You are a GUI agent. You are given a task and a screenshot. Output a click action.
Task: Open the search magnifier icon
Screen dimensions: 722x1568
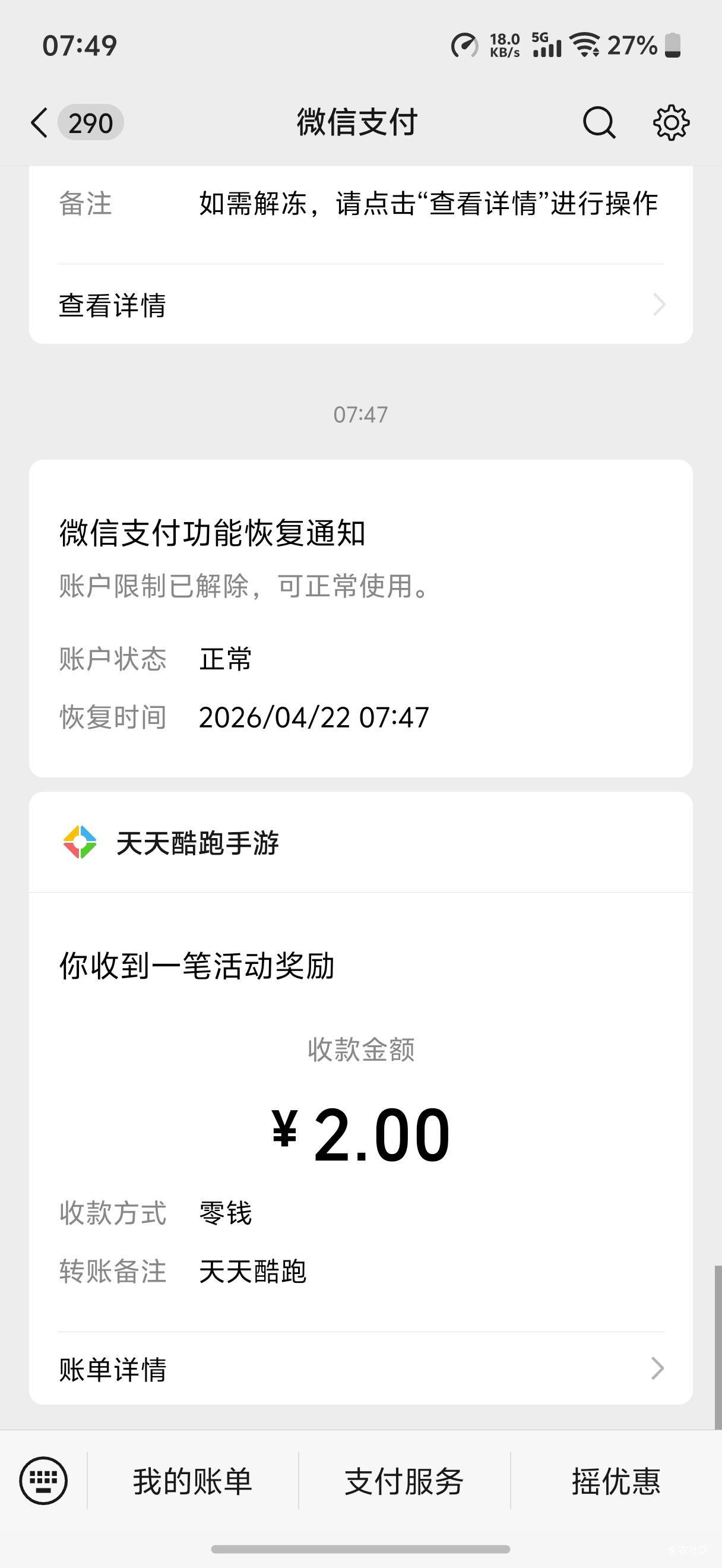[x=598, y=123]
